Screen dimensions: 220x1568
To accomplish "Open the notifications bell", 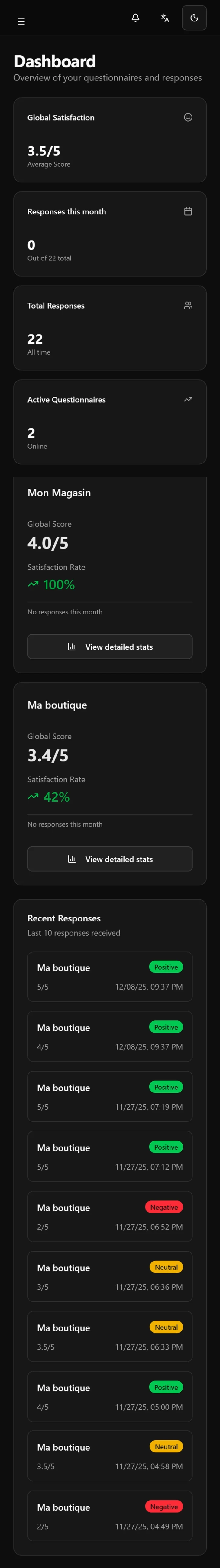I will (x=135, y=18).
